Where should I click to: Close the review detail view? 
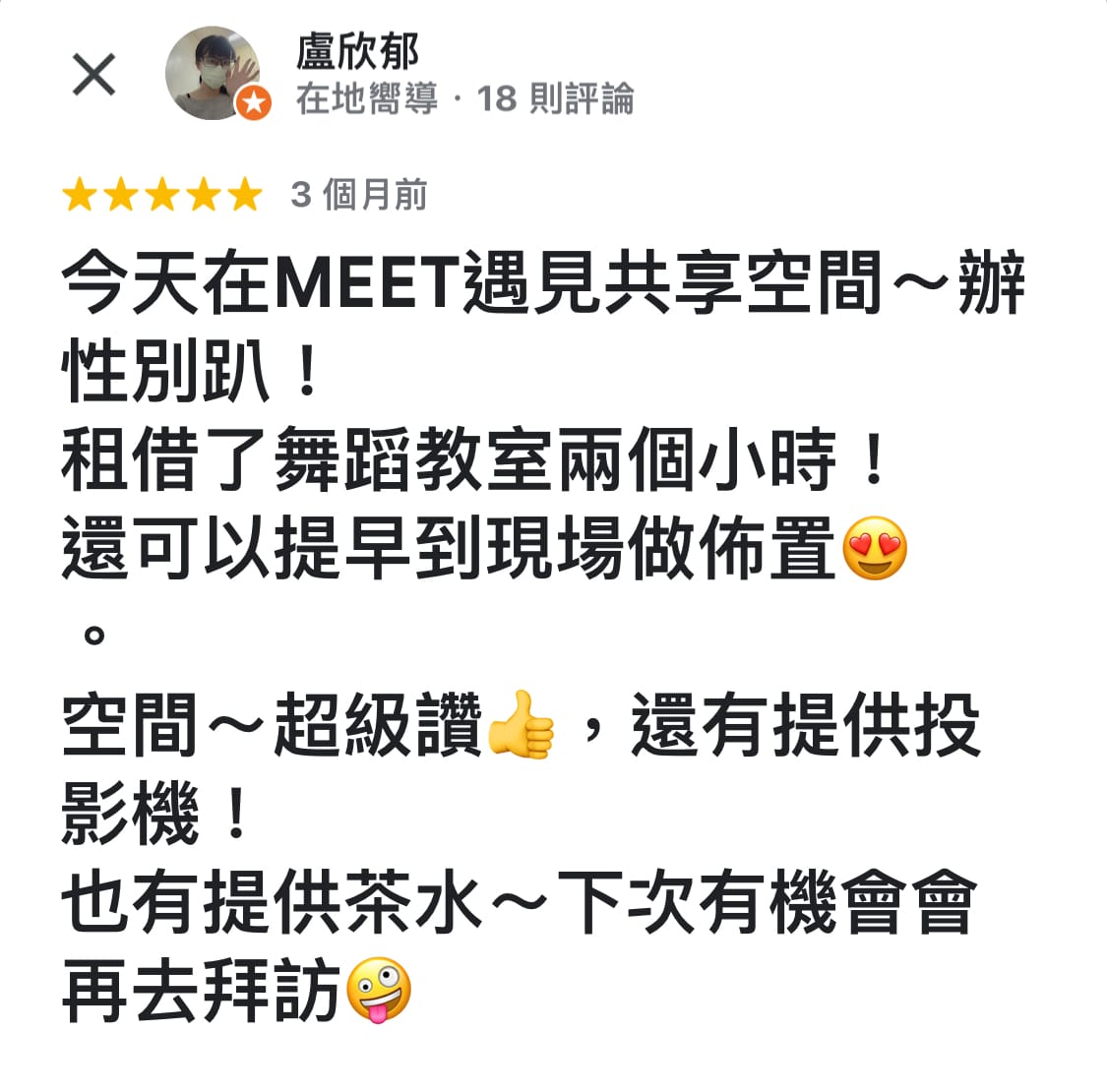pos(94,75)
